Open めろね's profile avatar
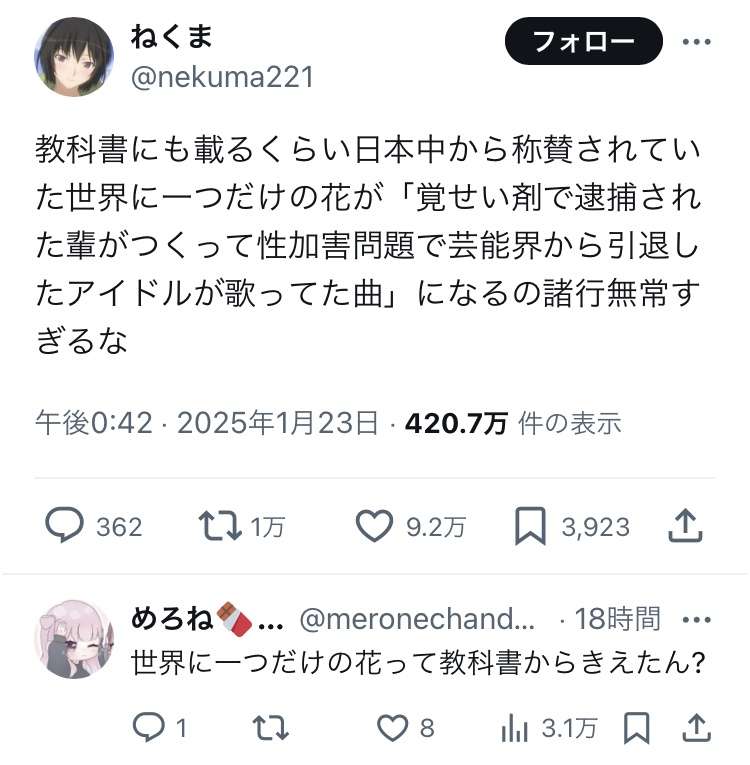The width and height of the screenshot is (750, 765). coord(75,638)
